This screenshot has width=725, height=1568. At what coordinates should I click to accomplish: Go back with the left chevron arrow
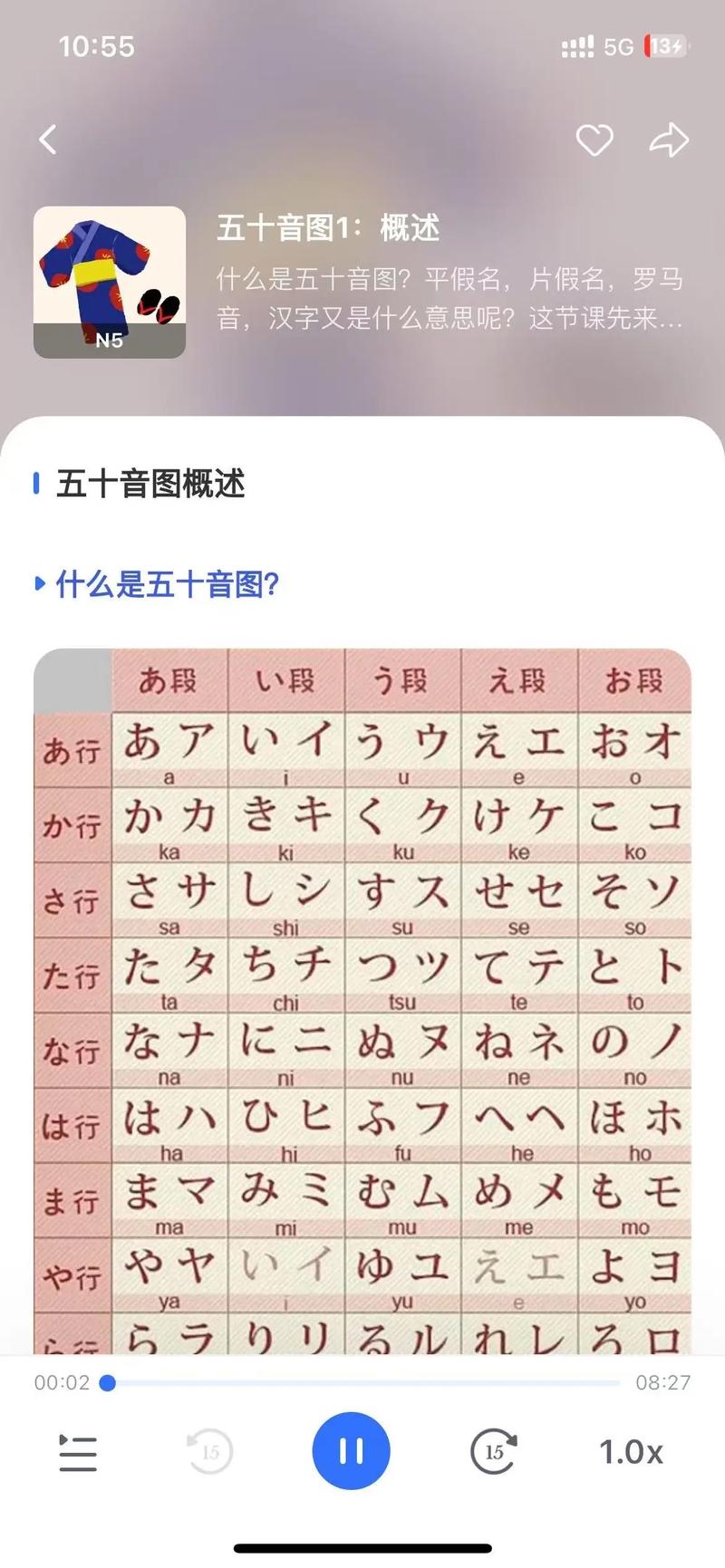pyautogui.click(x=47, y=139)
